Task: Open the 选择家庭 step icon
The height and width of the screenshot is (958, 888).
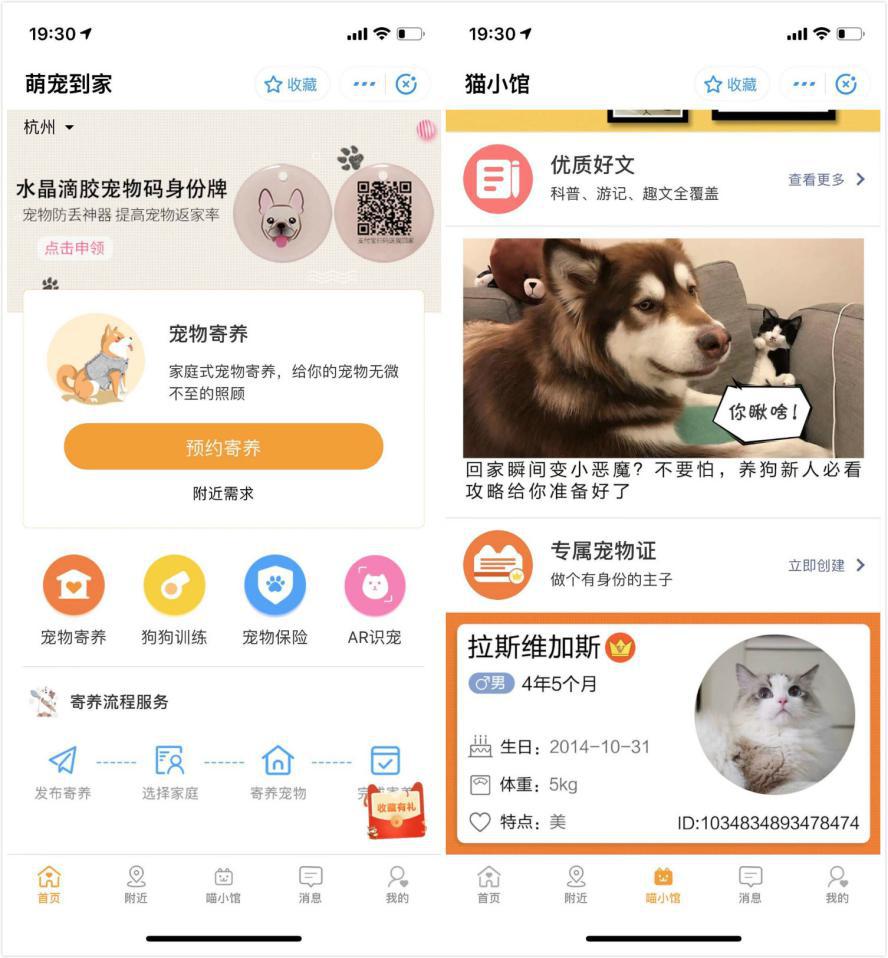Action: point(170,762)
